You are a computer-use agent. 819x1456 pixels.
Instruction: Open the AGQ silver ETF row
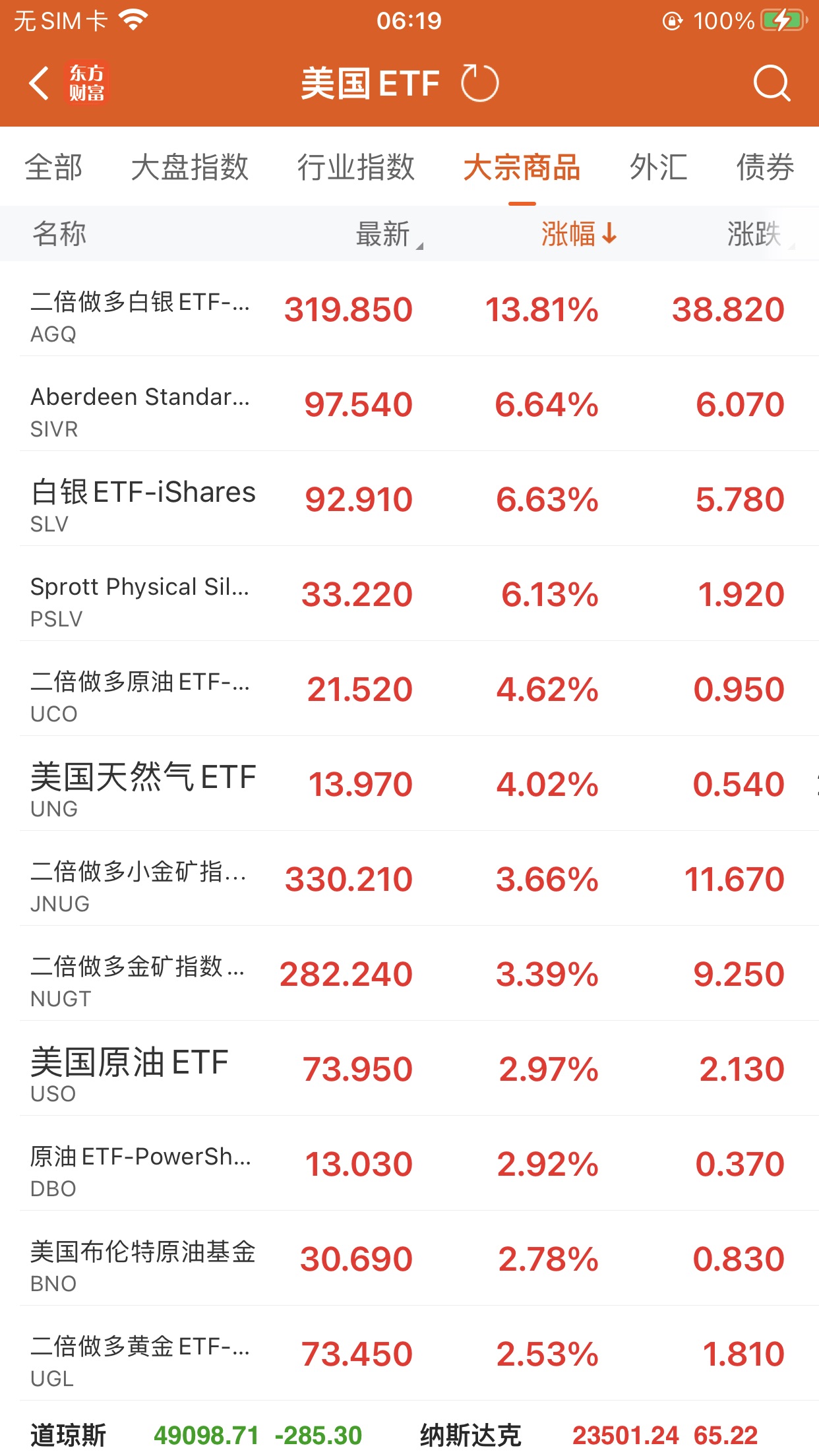click(409, 310)
